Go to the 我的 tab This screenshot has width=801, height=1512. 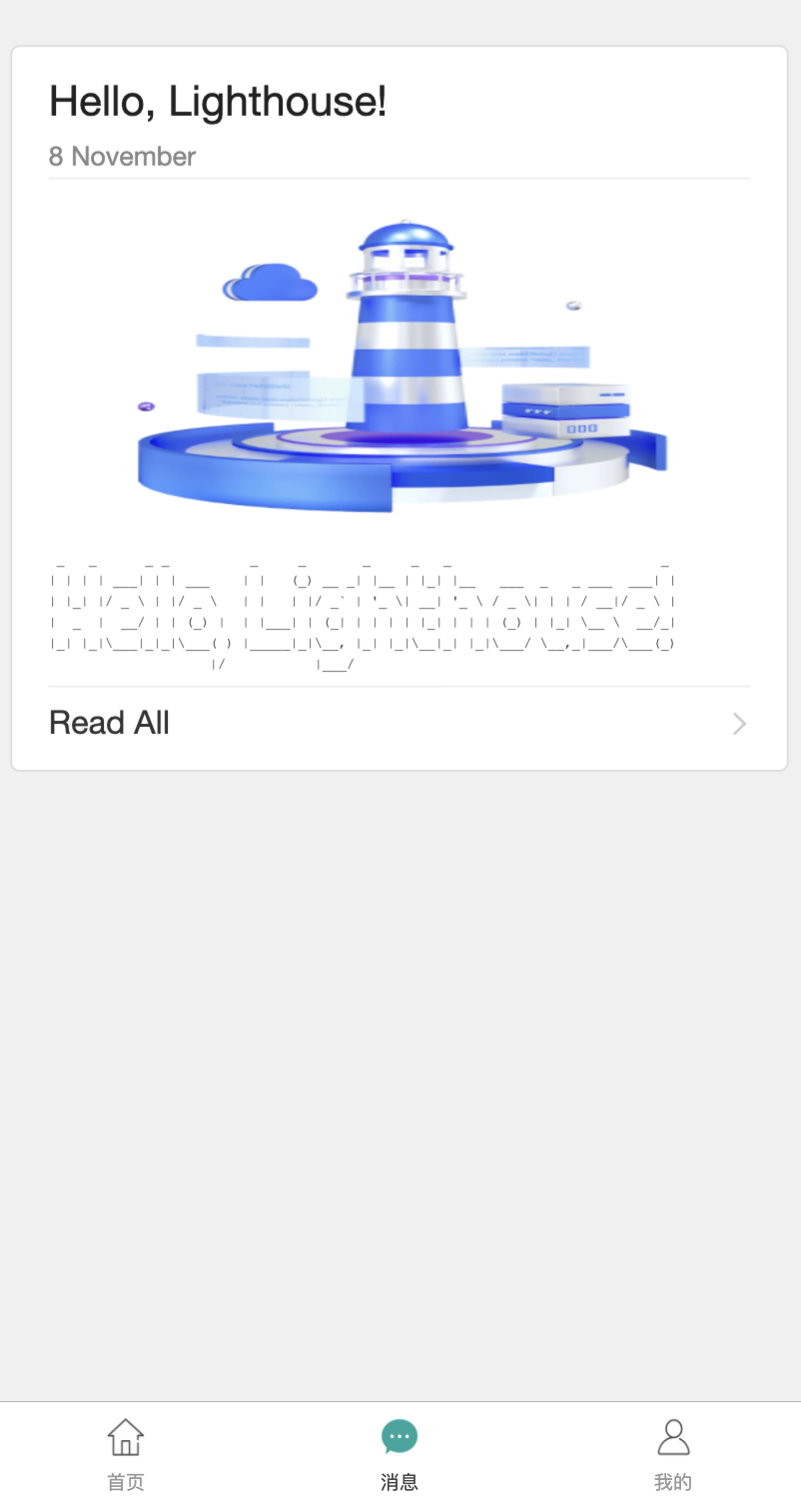point(673,1456)
